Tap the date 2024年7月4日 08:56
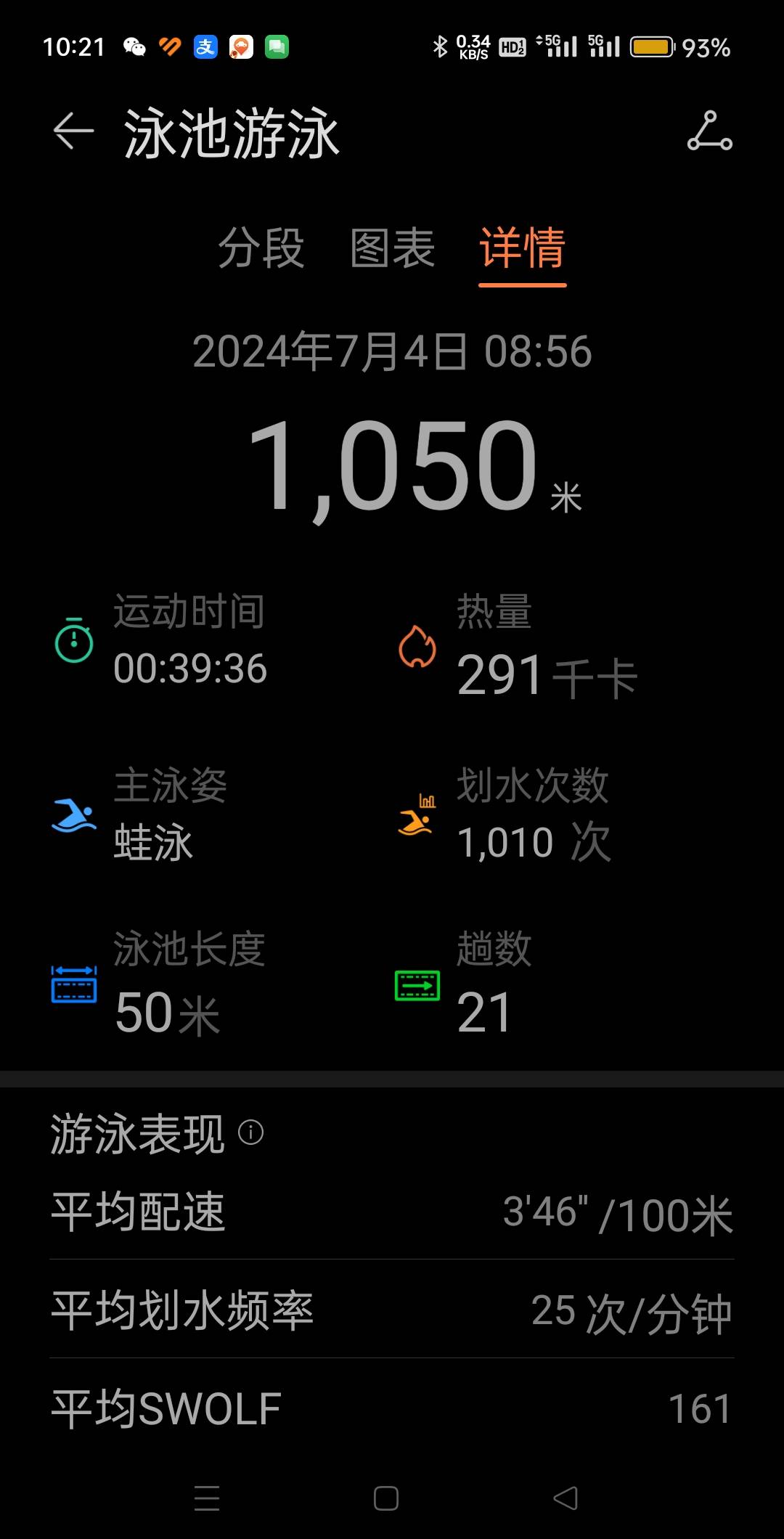This screenshot has height=1539, width=784. [x=392, y=352]
